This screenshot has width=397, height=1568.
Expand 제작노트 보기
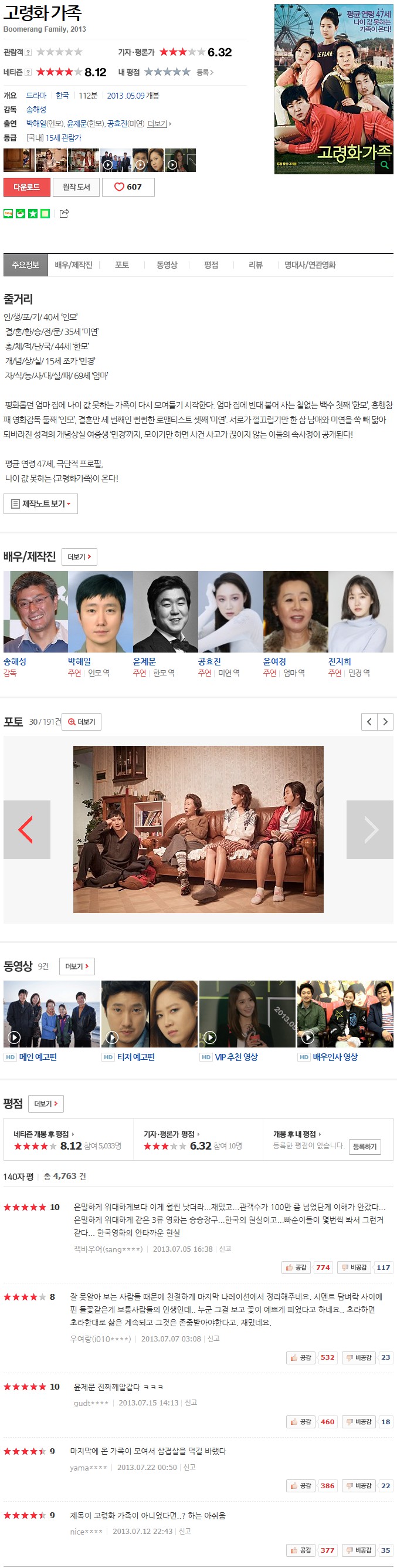pos(40,503)
